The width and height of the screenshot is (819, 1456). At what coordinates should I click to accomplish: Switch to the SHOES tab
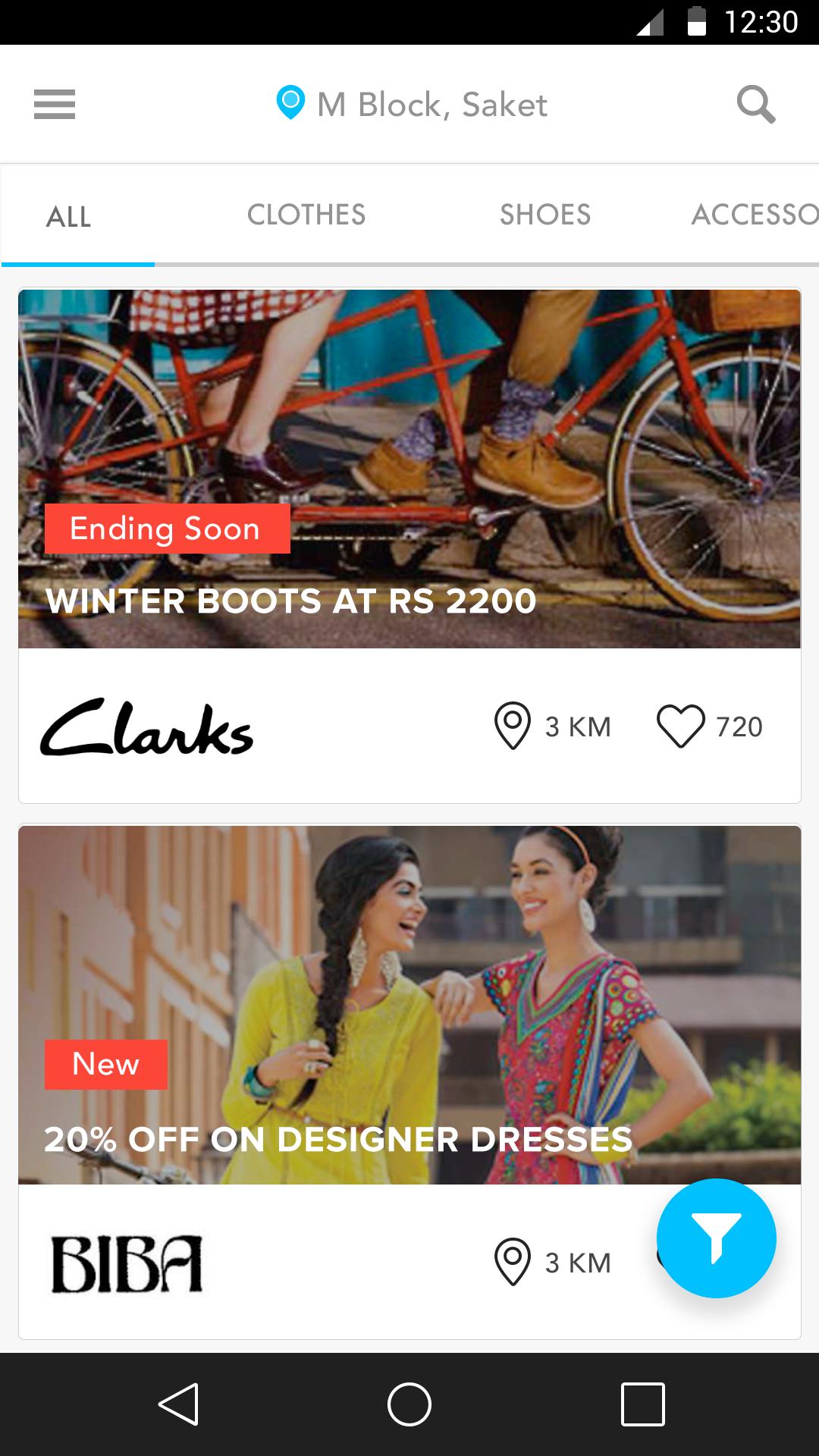tap(544, 215)
